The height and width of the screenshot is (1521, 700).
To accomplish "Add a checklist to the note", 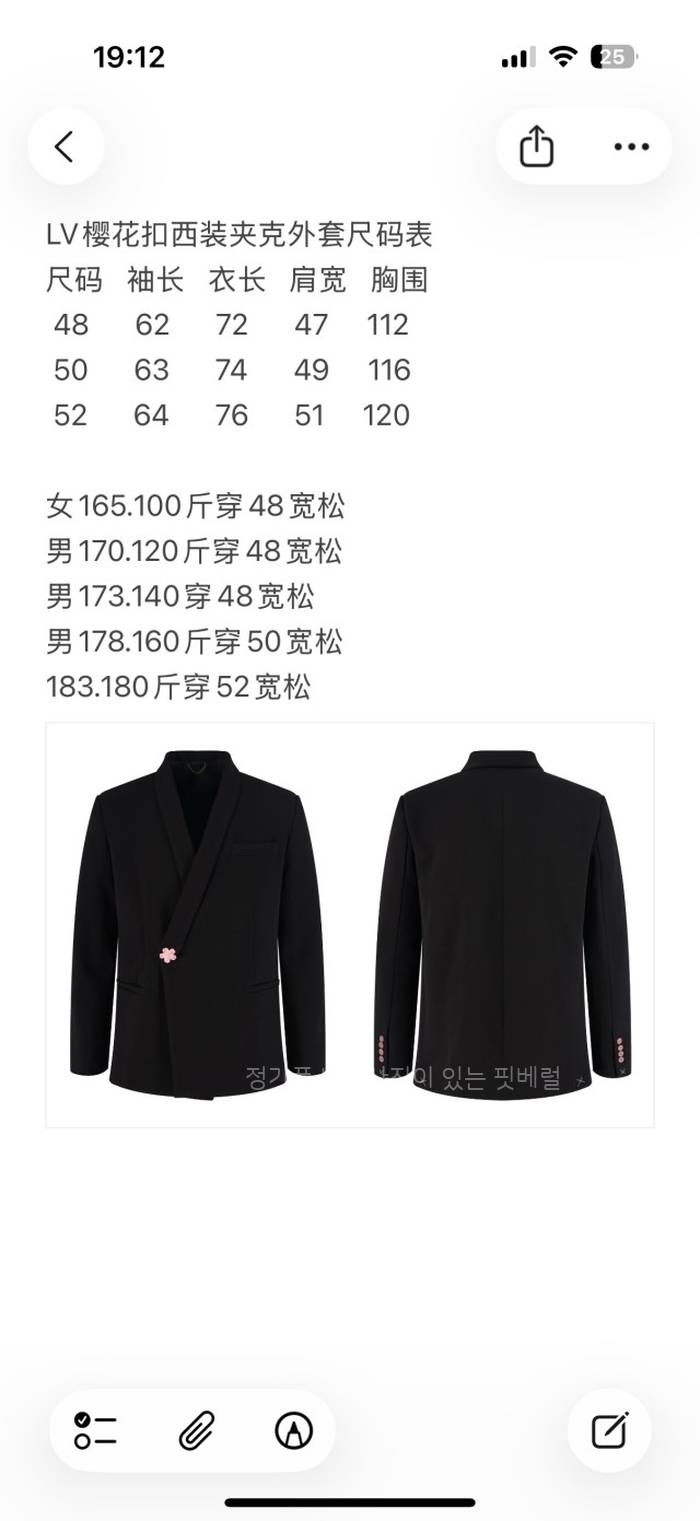I will 96,1431.
